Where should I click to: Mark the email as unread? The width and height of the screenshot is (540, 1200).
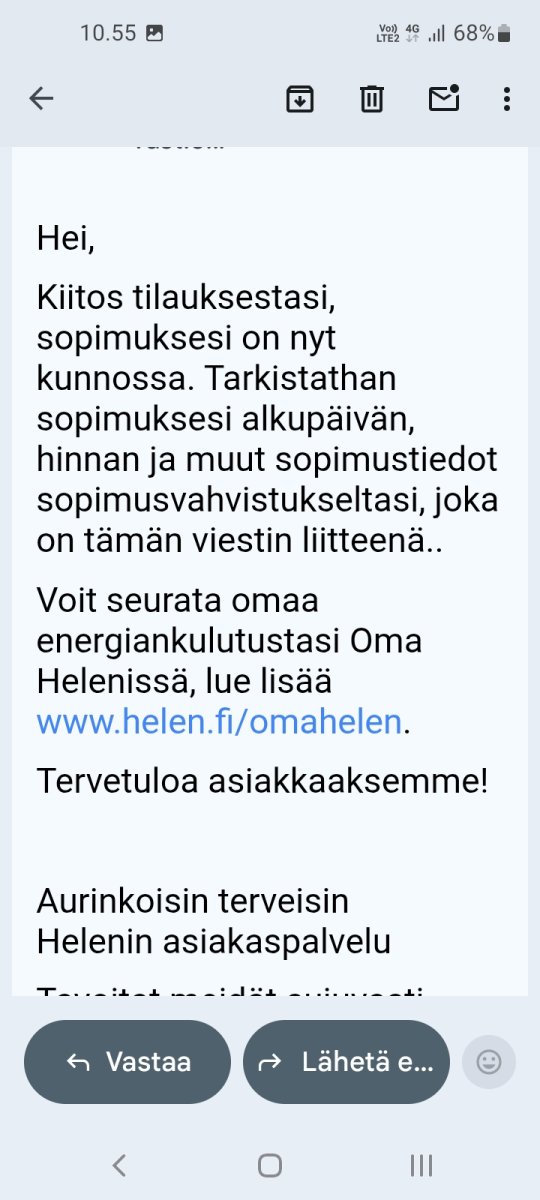[x=443, y=98]
